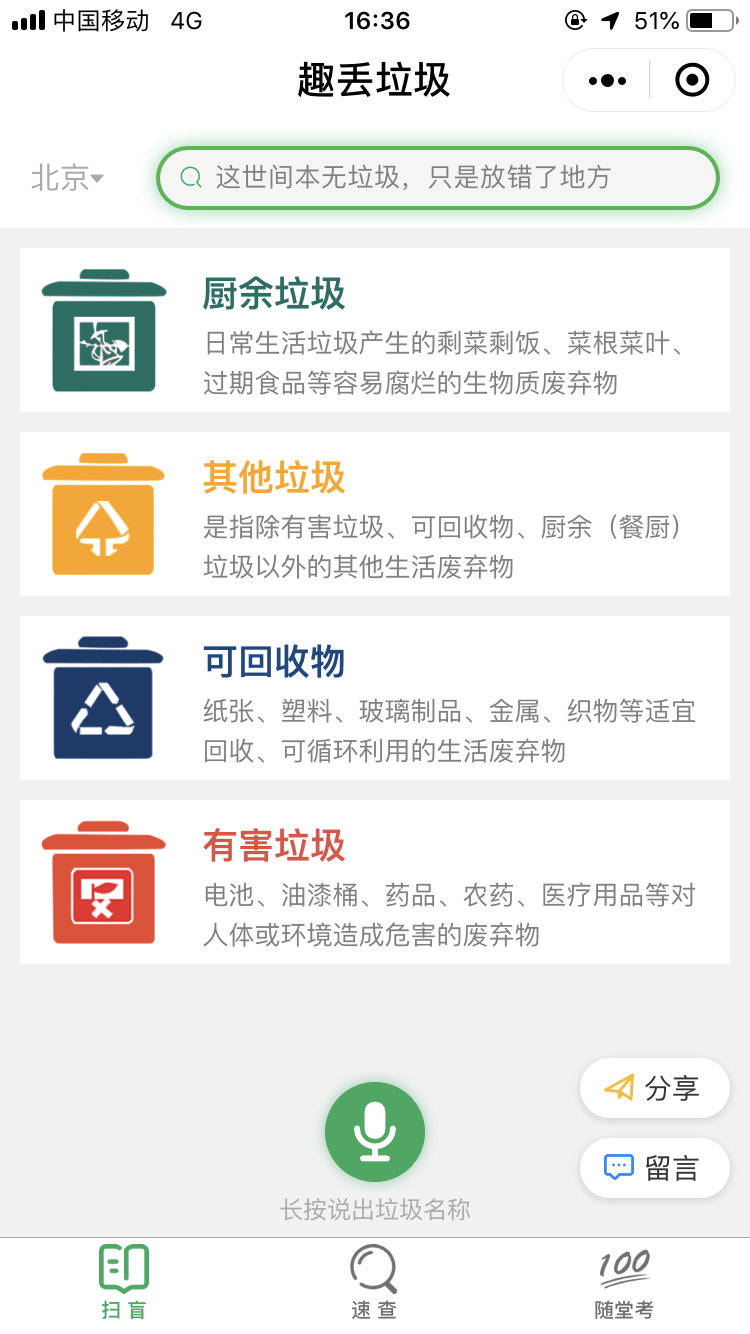Open the 有害垃圾 category card

coord(375,882)
